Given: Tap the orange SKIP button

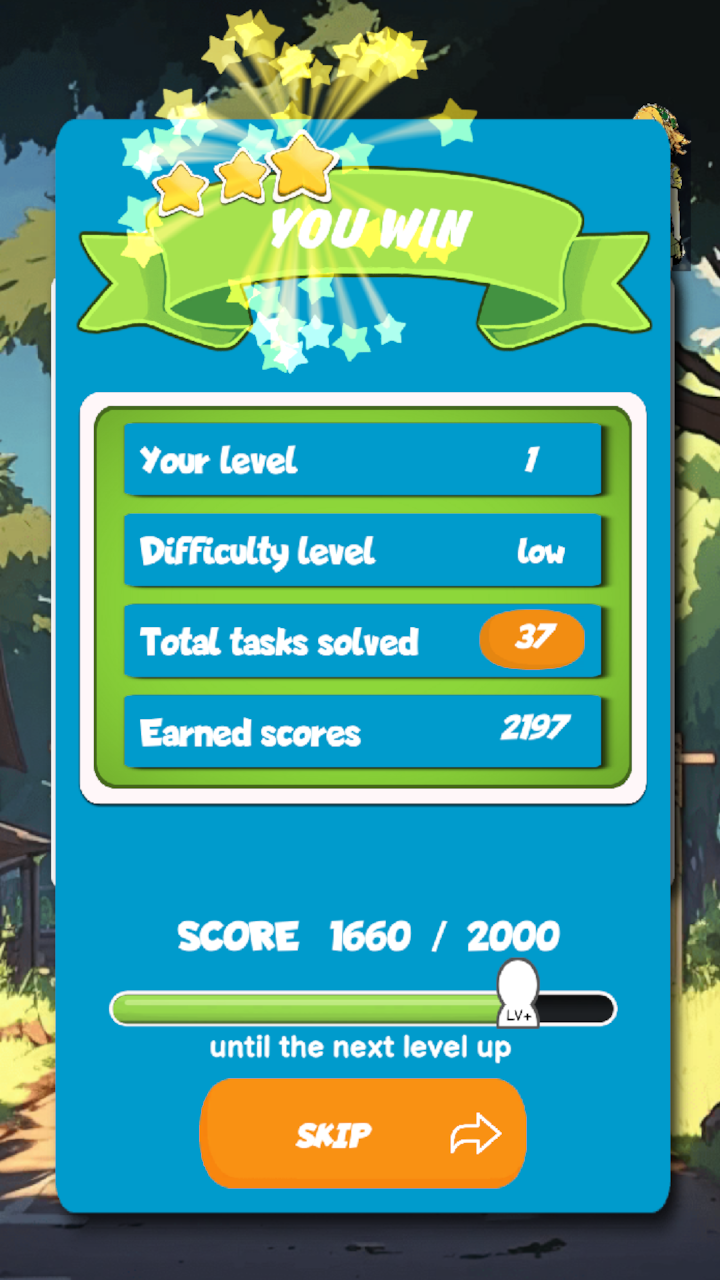Looking at the screenshot, I should coord(363,1133).
